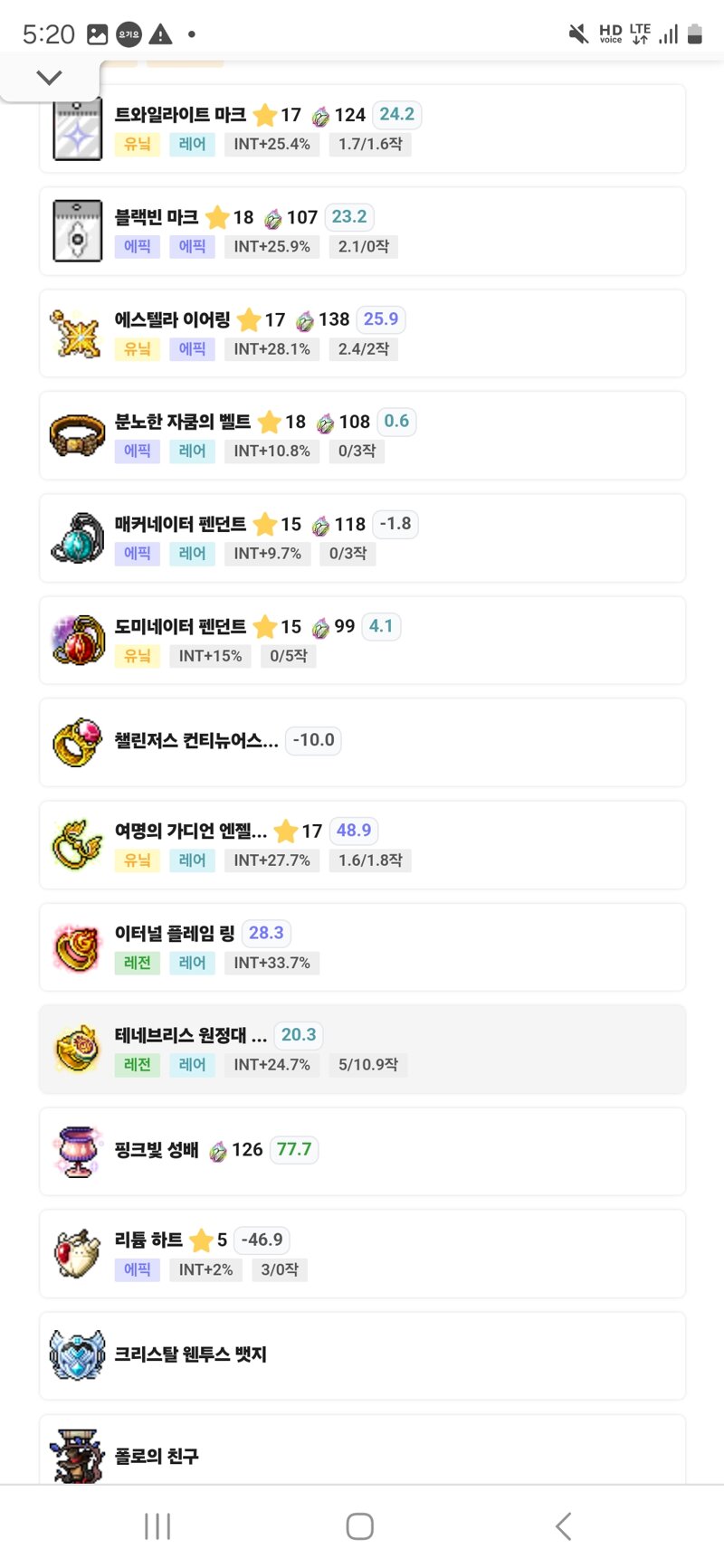Image resolution: width=724 pixels, height=1568 pixels.
Task: Open the 챌린저스 컨티뉴어스 ring card
Action: pyautogui.click(x=362, y=742)
